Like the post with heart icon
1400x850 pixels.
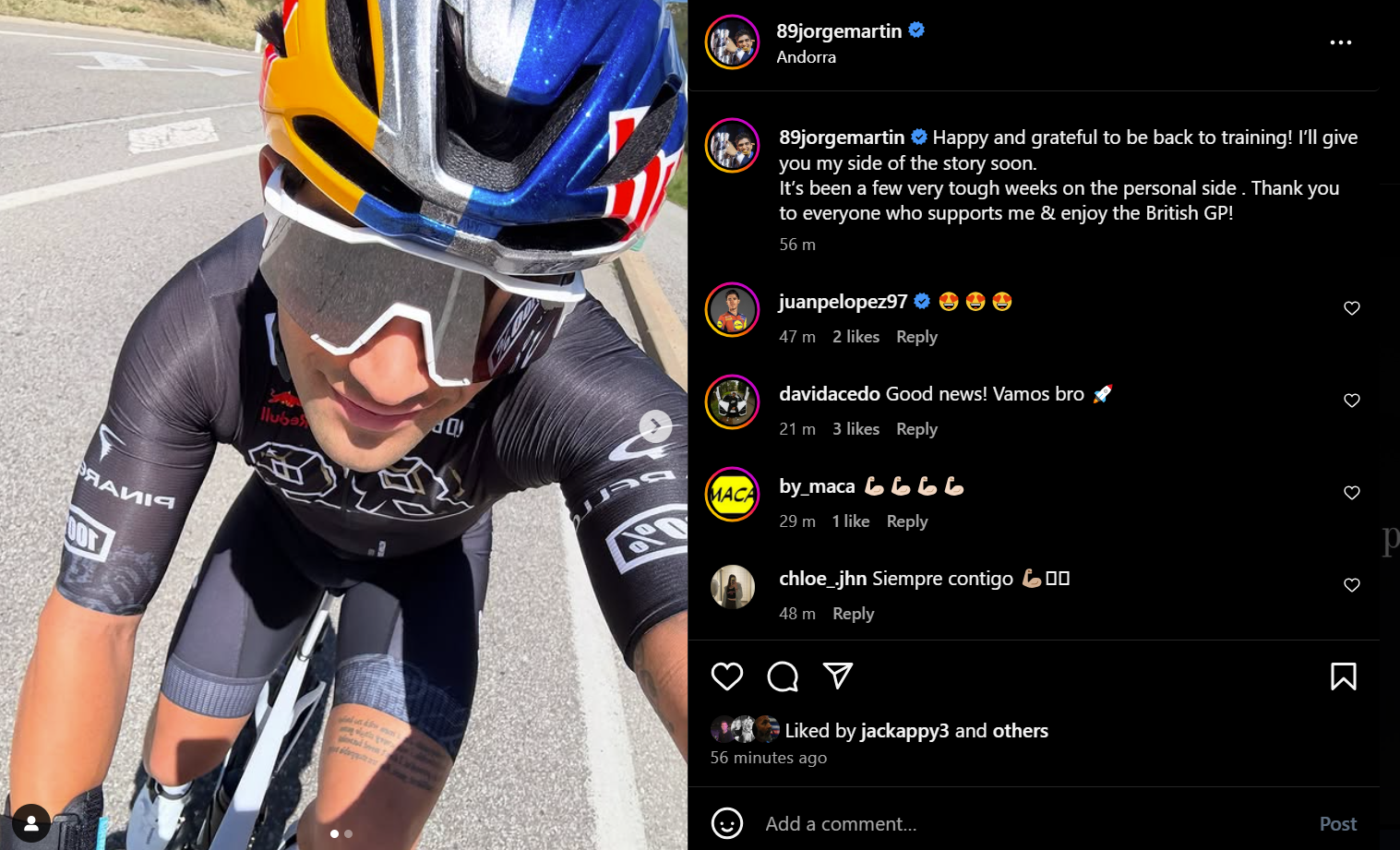tap(727, 676)
